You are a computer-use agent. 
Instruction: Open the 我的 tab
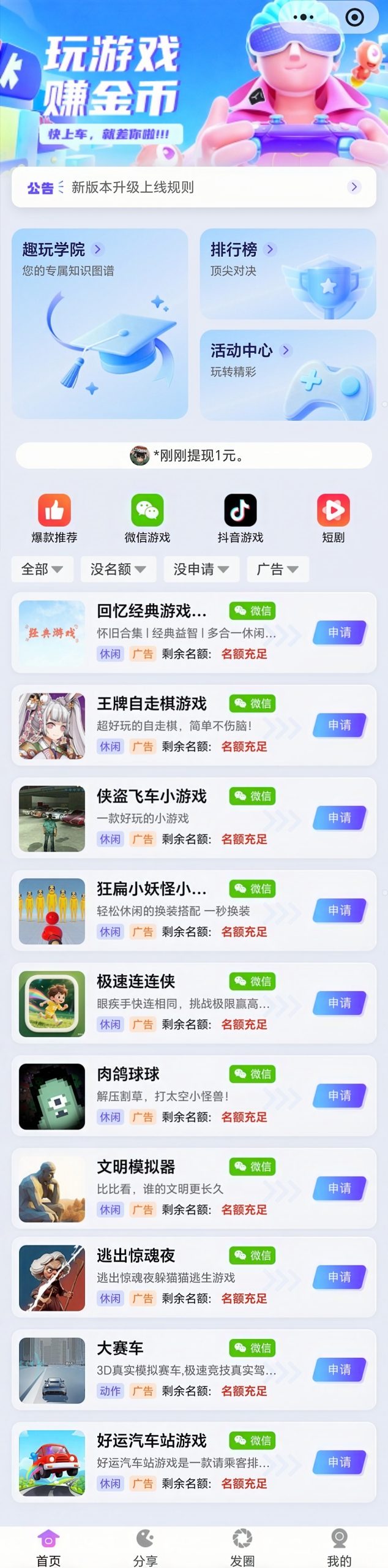click(339, 1547)
